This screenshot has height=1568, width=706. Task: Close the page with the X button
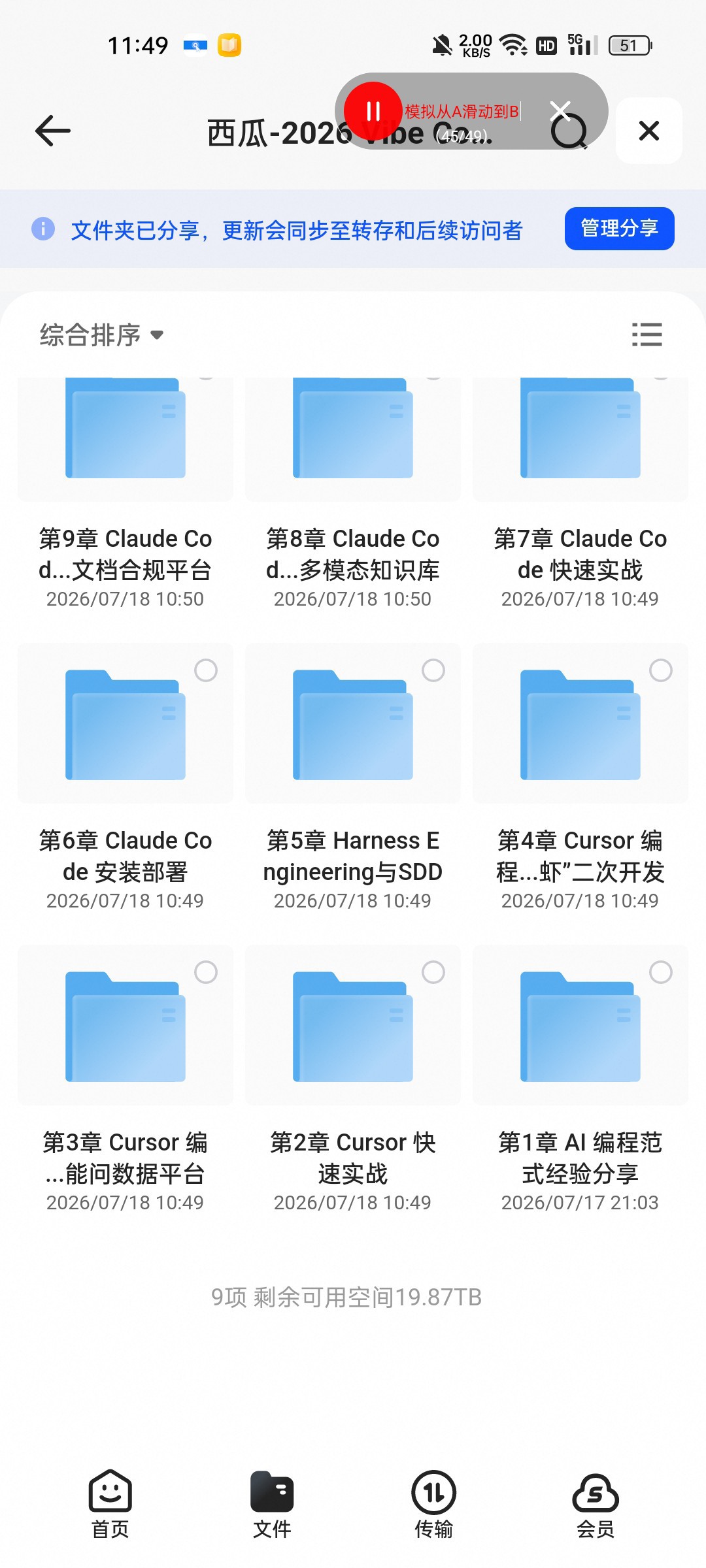(649, 131)
